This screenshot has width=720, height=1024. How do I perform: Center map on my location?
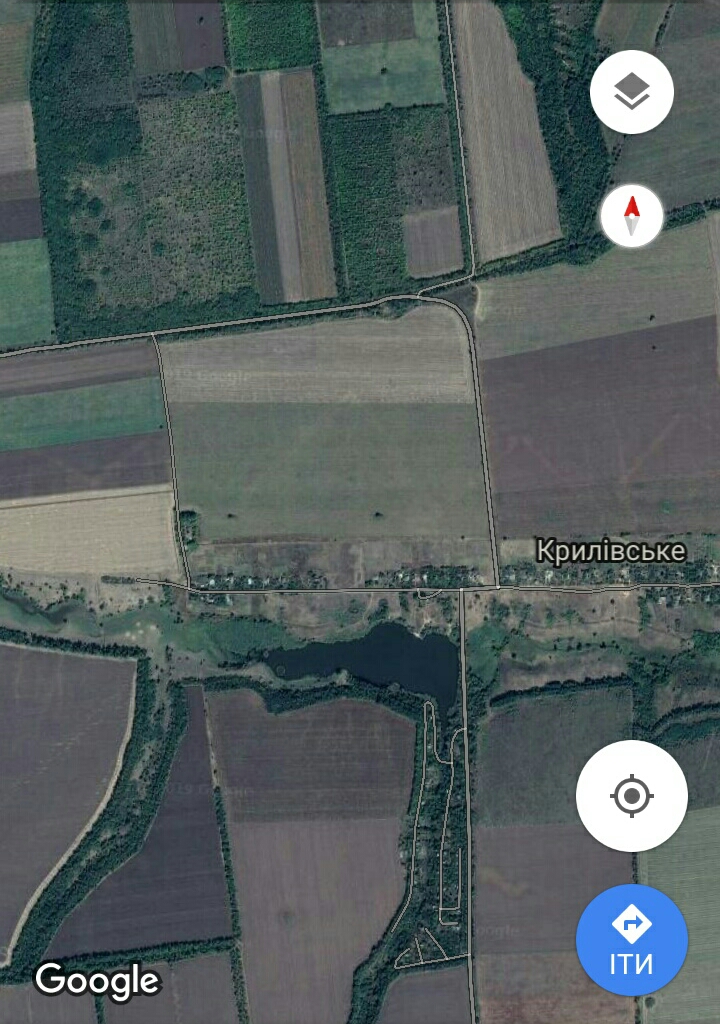click(631, 796)
